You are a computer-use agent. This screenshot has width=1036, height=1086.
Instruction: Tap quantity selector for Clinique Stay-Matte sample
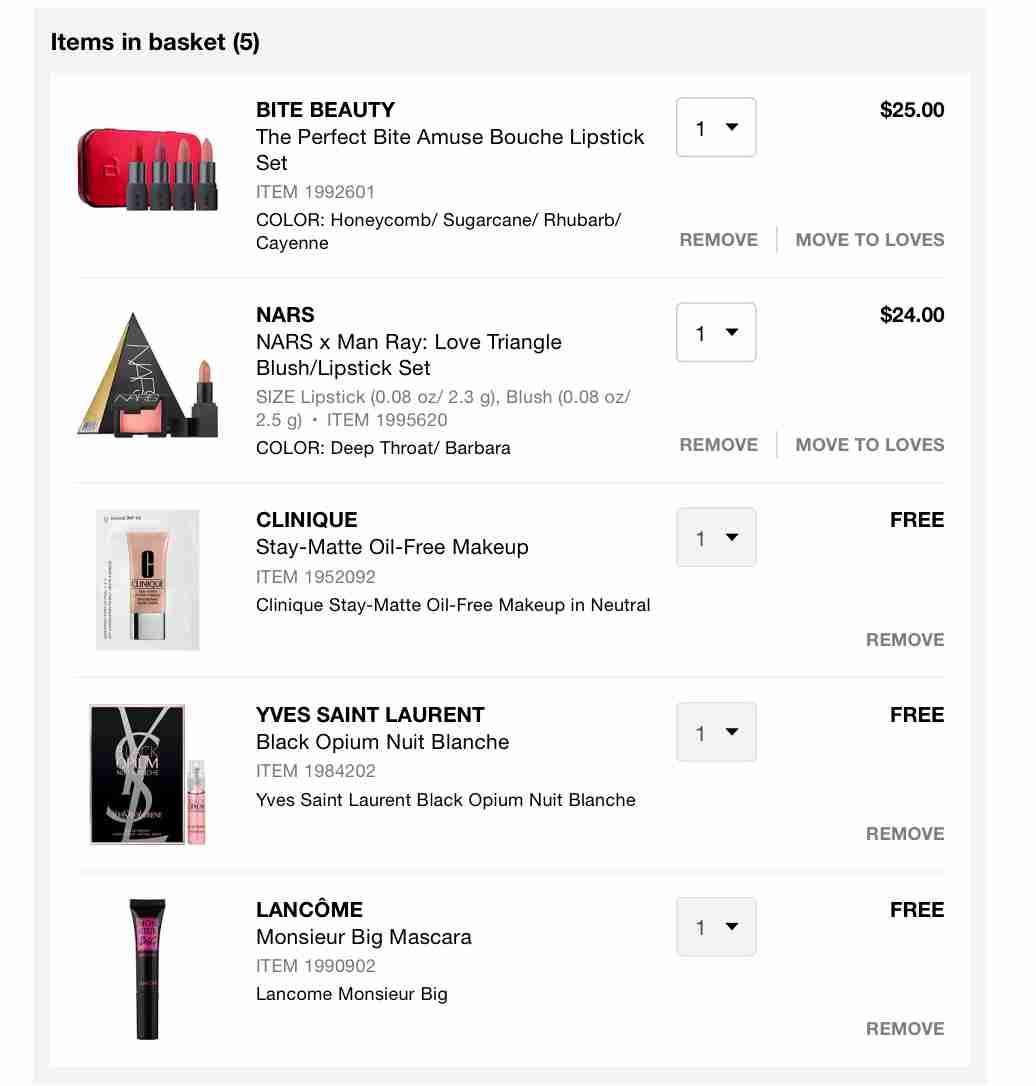tap(716, 538)
